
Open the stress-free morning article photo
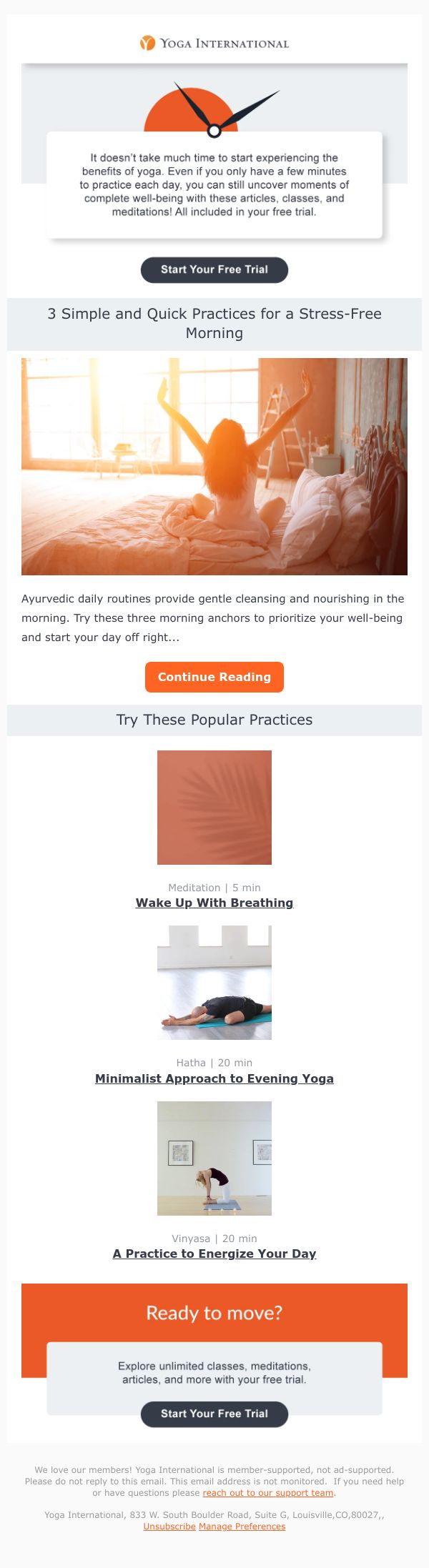click(214, 467)
